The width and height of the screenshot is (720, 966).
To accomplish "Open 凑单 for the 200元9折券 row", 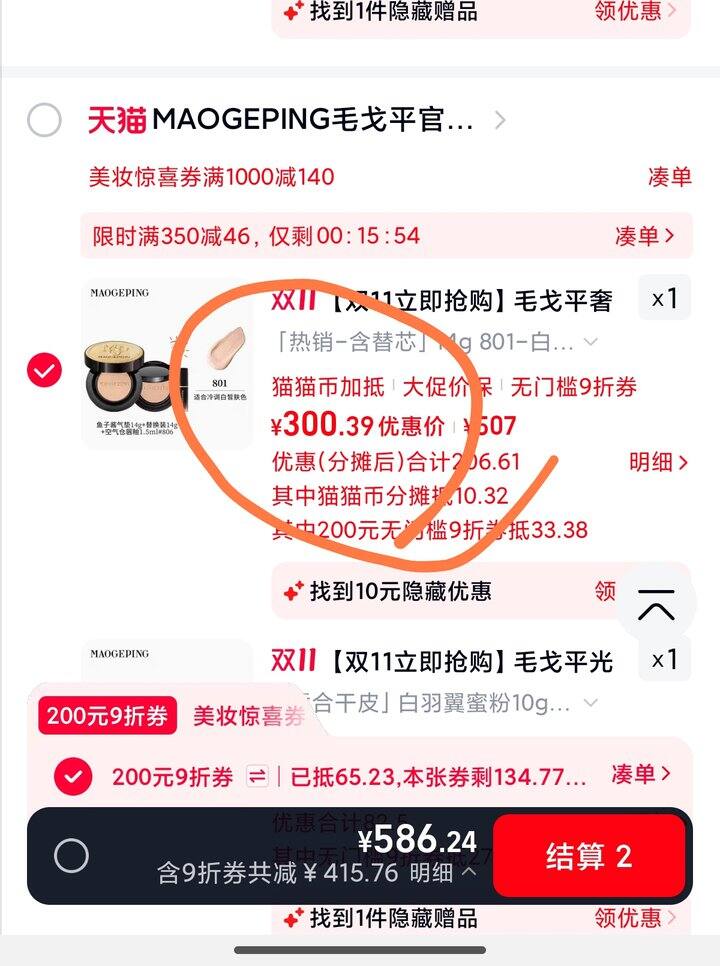I will 643,775.
